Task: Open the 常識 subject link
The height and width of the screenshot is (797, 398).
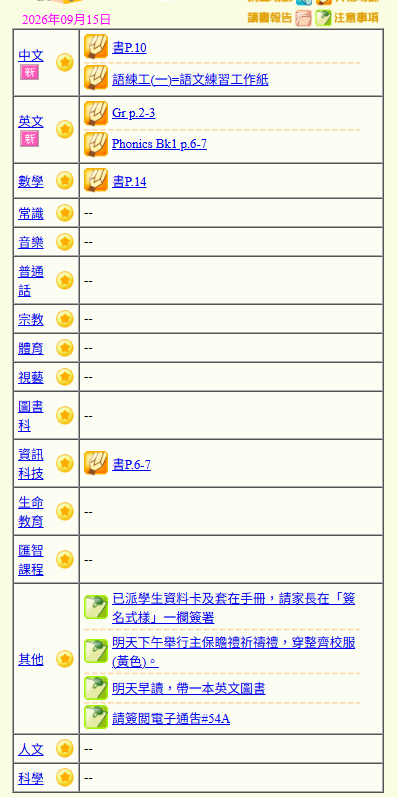Action: [x=30, y=213]
